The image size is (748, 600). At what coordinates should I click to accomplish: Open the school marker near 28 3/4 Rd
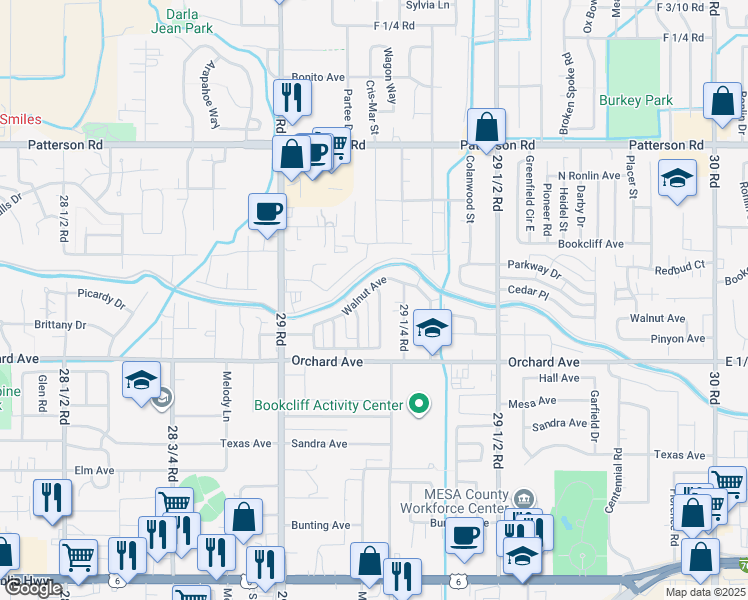[x=142, y=379]
